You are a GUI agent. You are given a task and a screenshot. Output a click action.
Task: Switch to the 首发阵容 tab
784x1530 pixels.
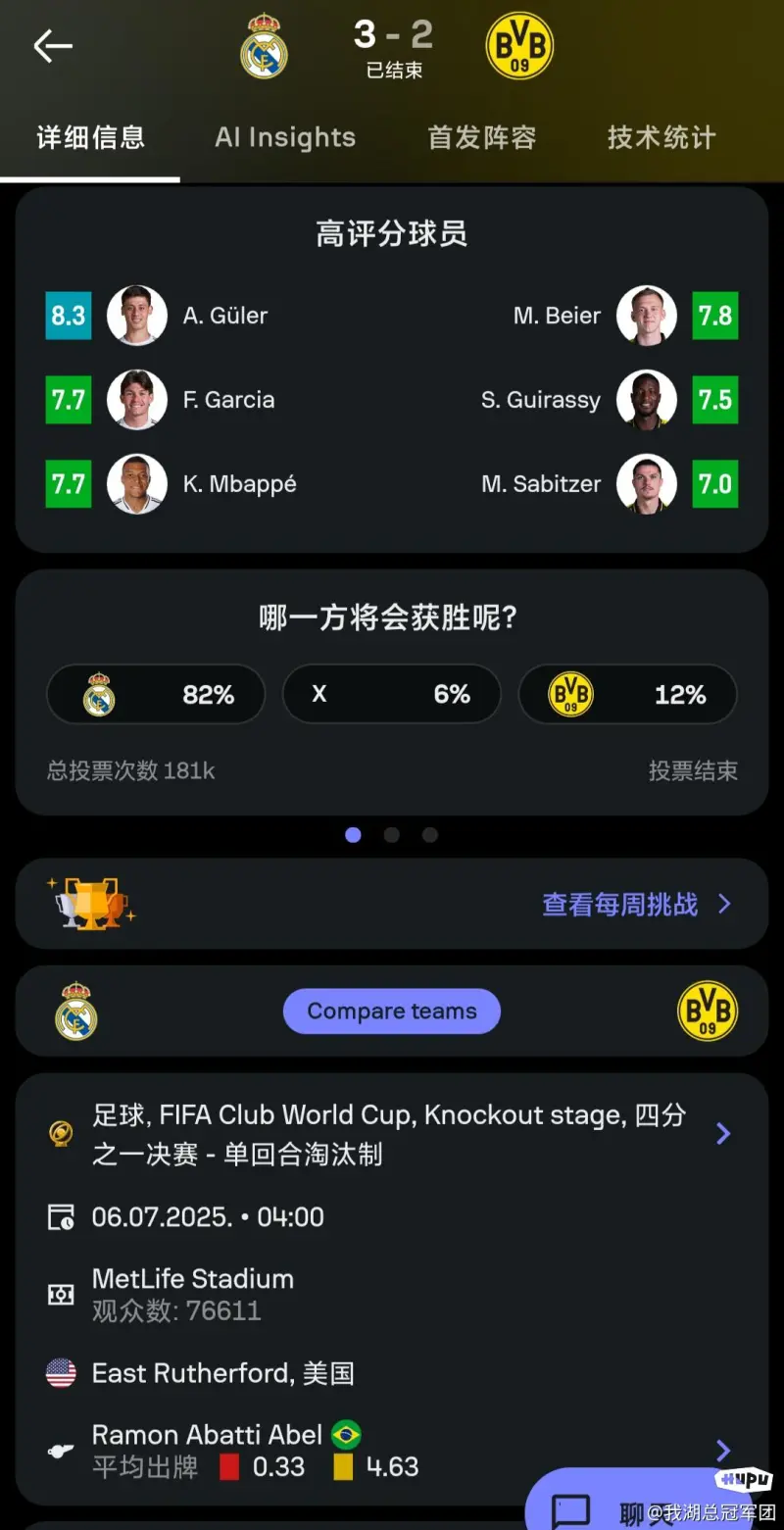tap(481, 137)
